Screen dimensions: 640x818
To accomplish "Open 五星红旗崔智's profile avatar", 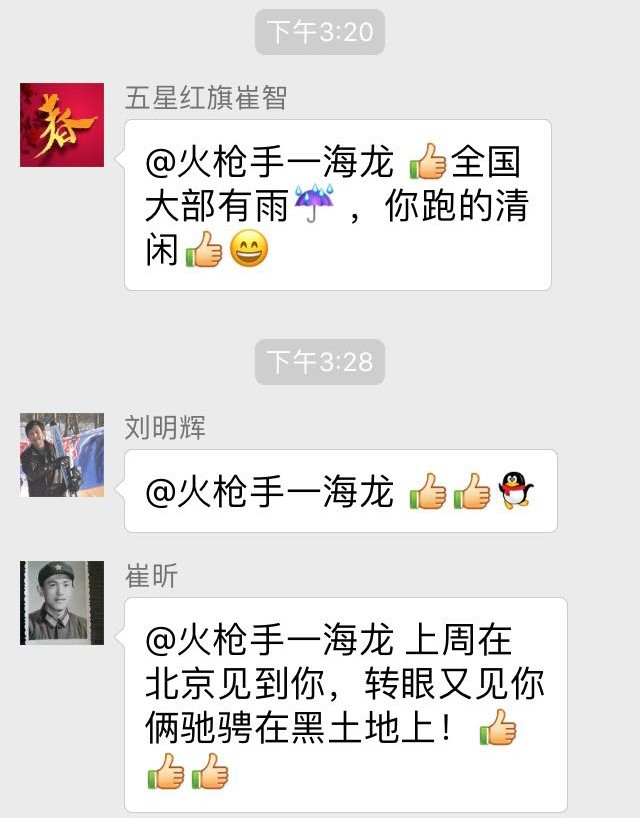I will [x=62, y=125].
